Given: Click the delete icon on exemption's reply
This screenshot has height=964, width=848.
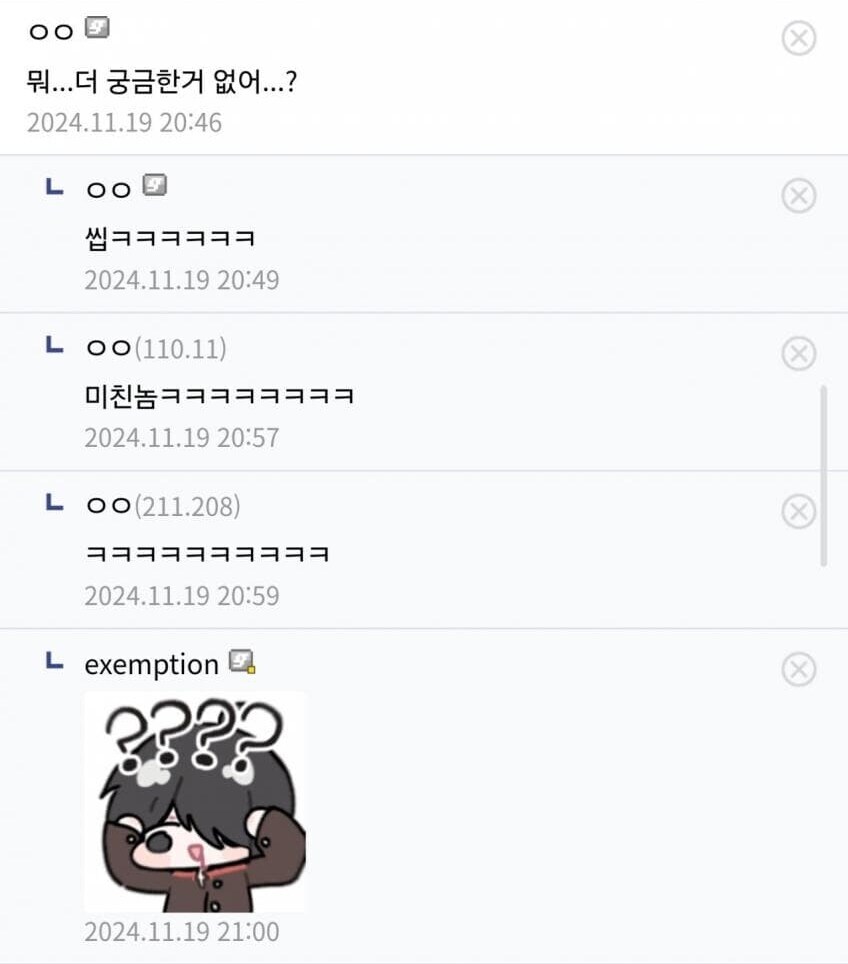Looking at the screenshot, I should (x=798, y=670).
